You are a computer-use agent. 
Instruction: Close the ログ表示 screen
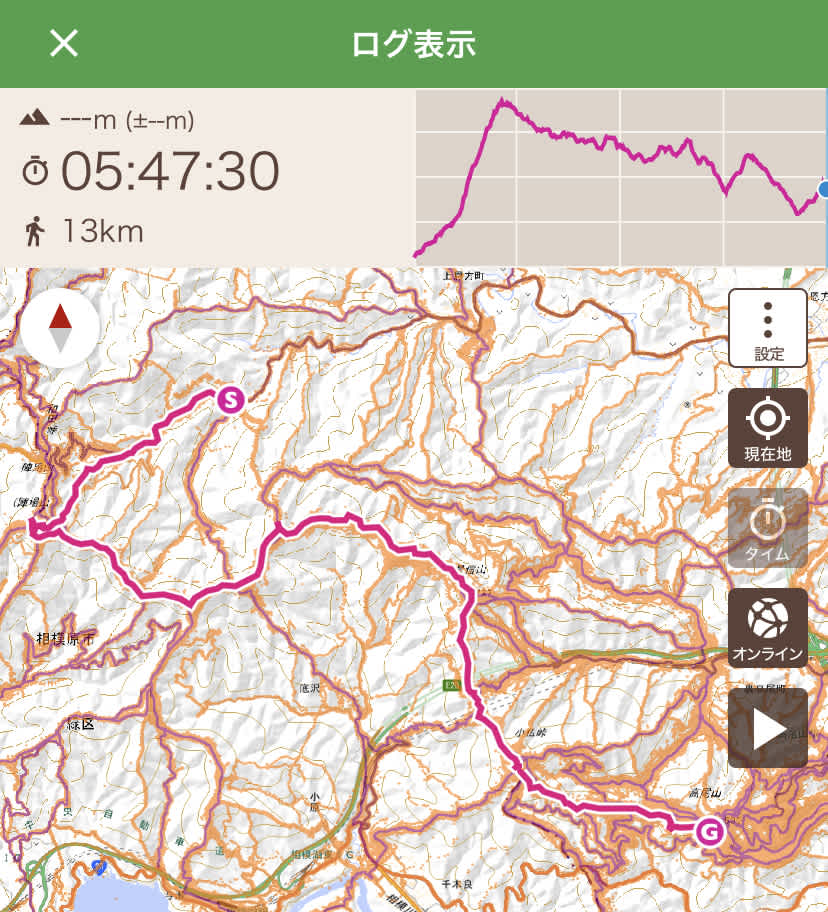[x=64, y=44]
